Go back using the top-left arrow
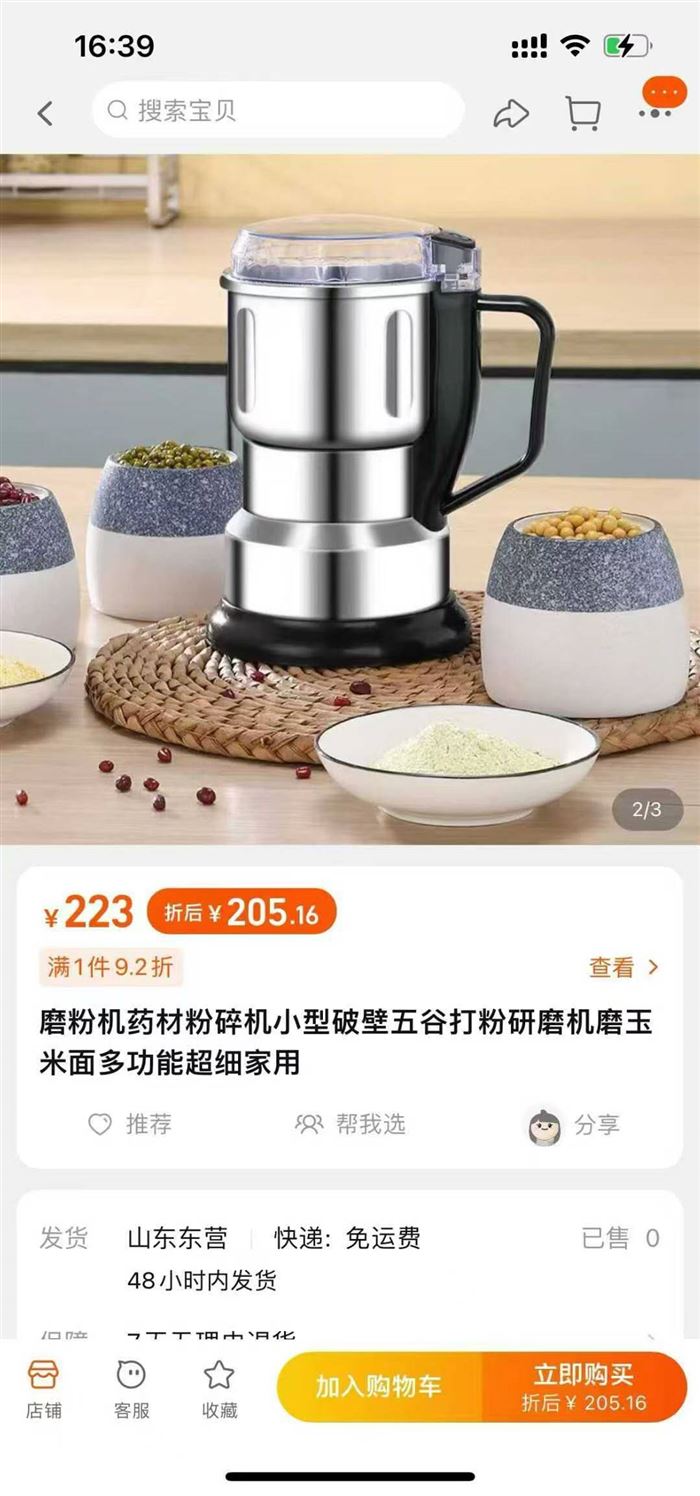 [x=45, y=113]
